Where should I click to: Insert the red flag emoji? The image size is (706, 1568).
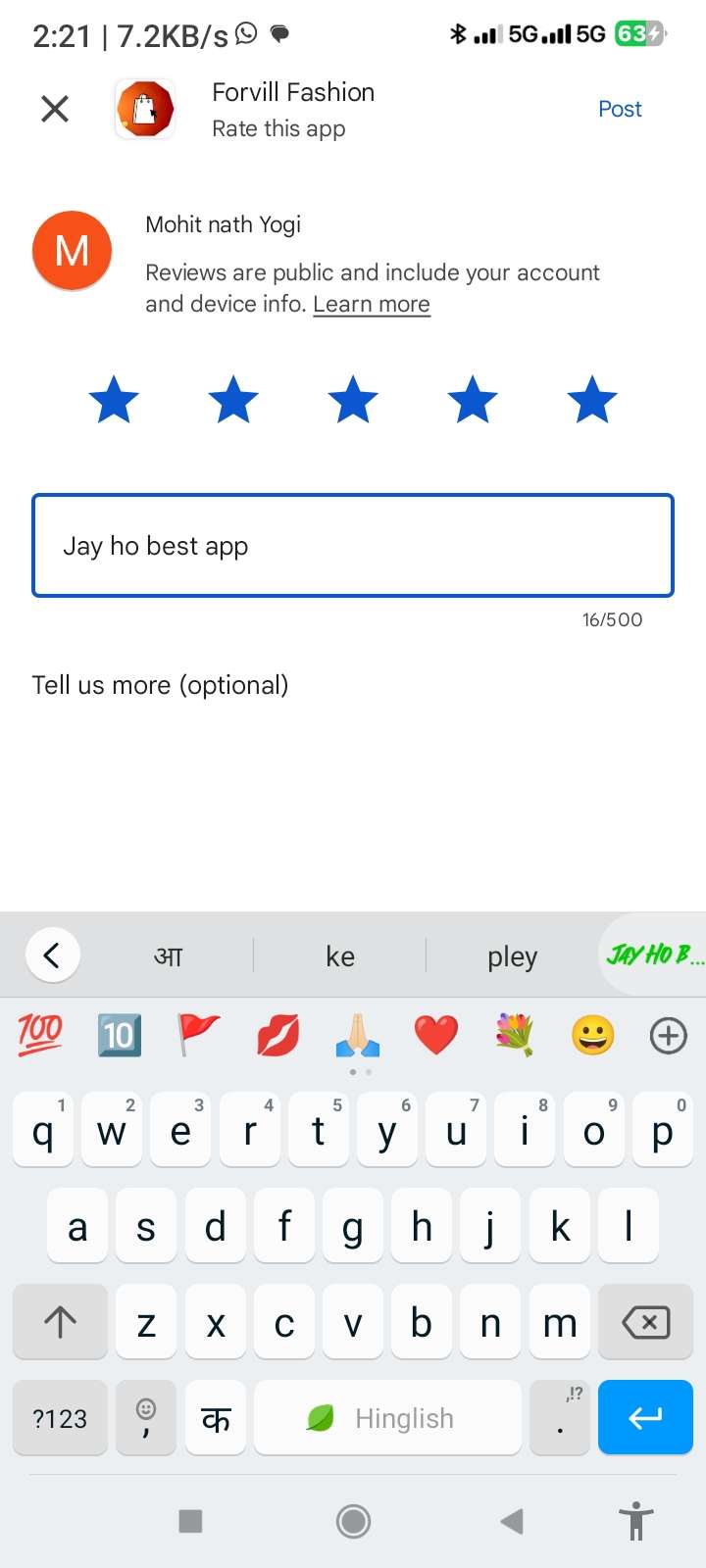197,1034
